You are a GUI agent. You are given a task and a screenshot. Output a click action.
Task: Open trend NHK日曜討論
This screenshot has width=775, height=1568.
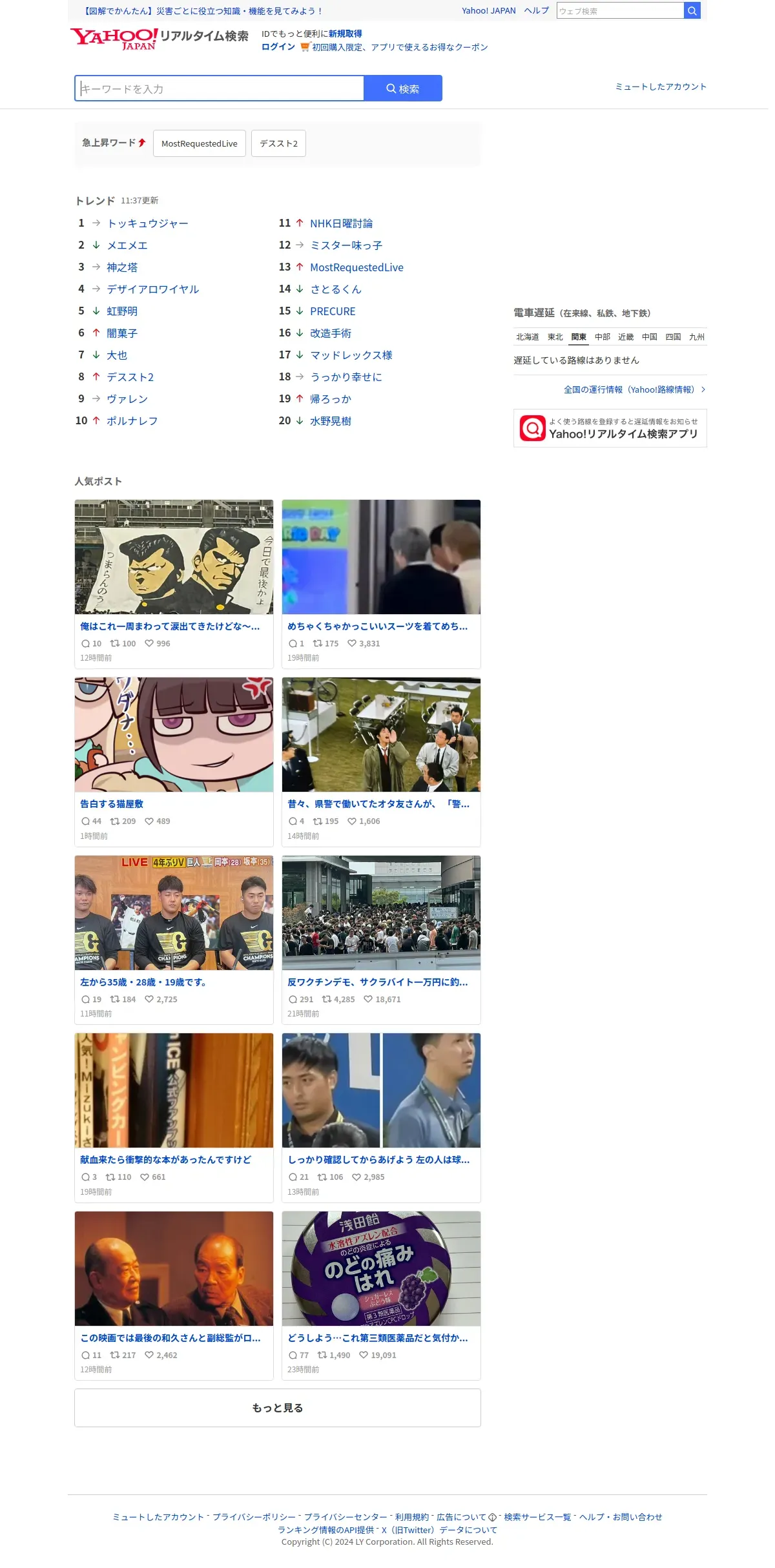341,223
